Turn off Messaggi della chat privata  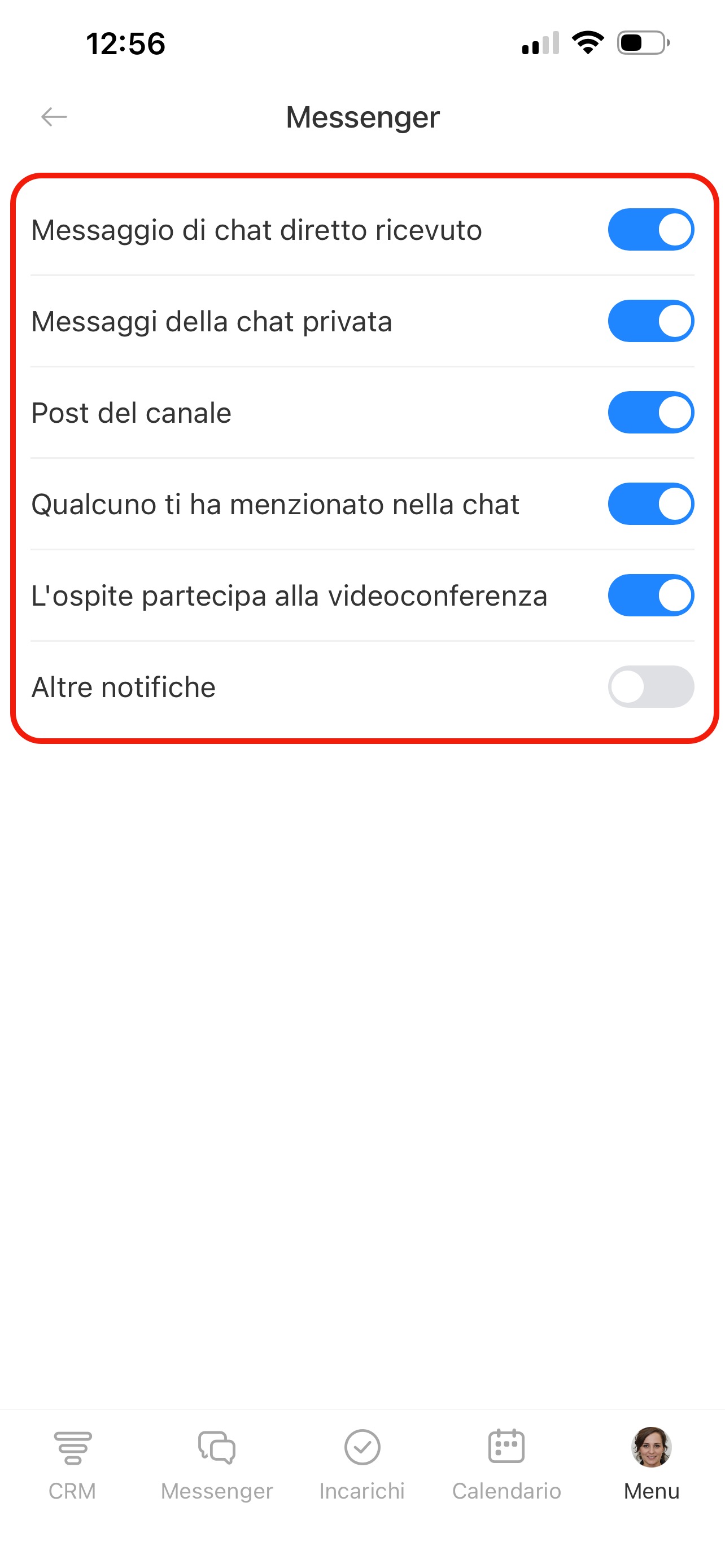[650, 321]
